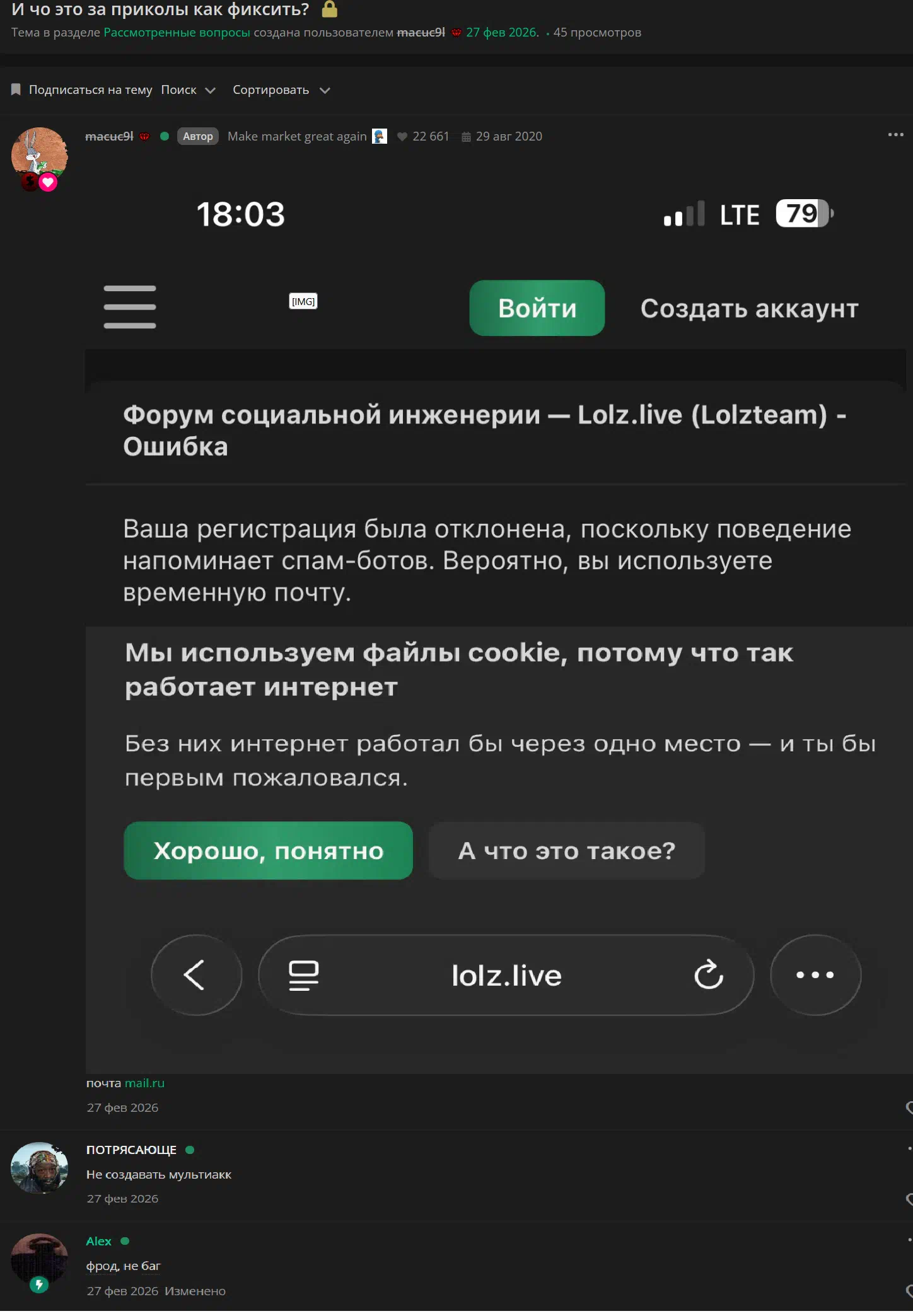Open the Рассмотренные вопросы section link
The image size is (913, 1316).
click(177, 33)
